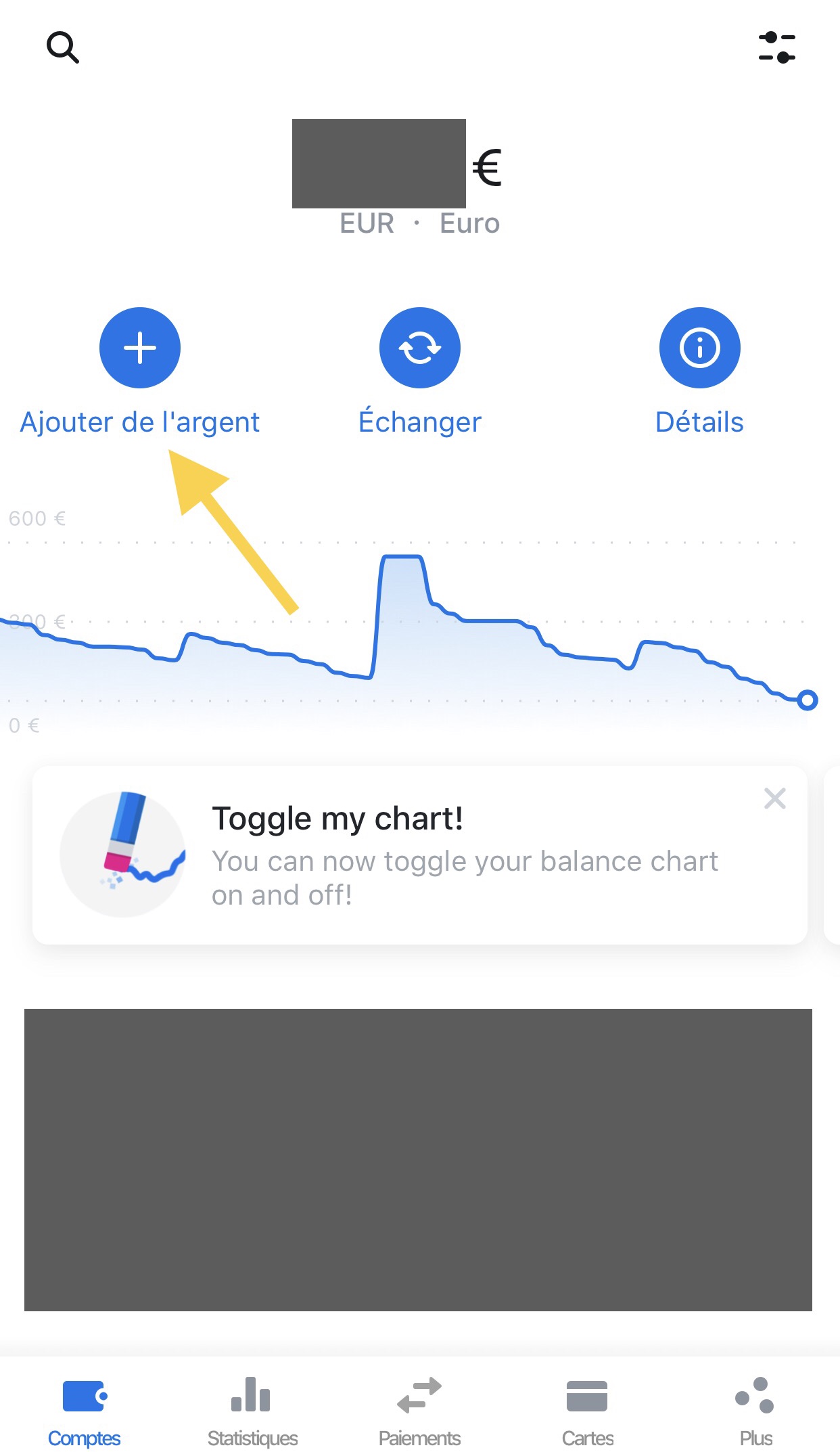Open the sliders settings icon
840x1452 pixels.
coord(776,47)
